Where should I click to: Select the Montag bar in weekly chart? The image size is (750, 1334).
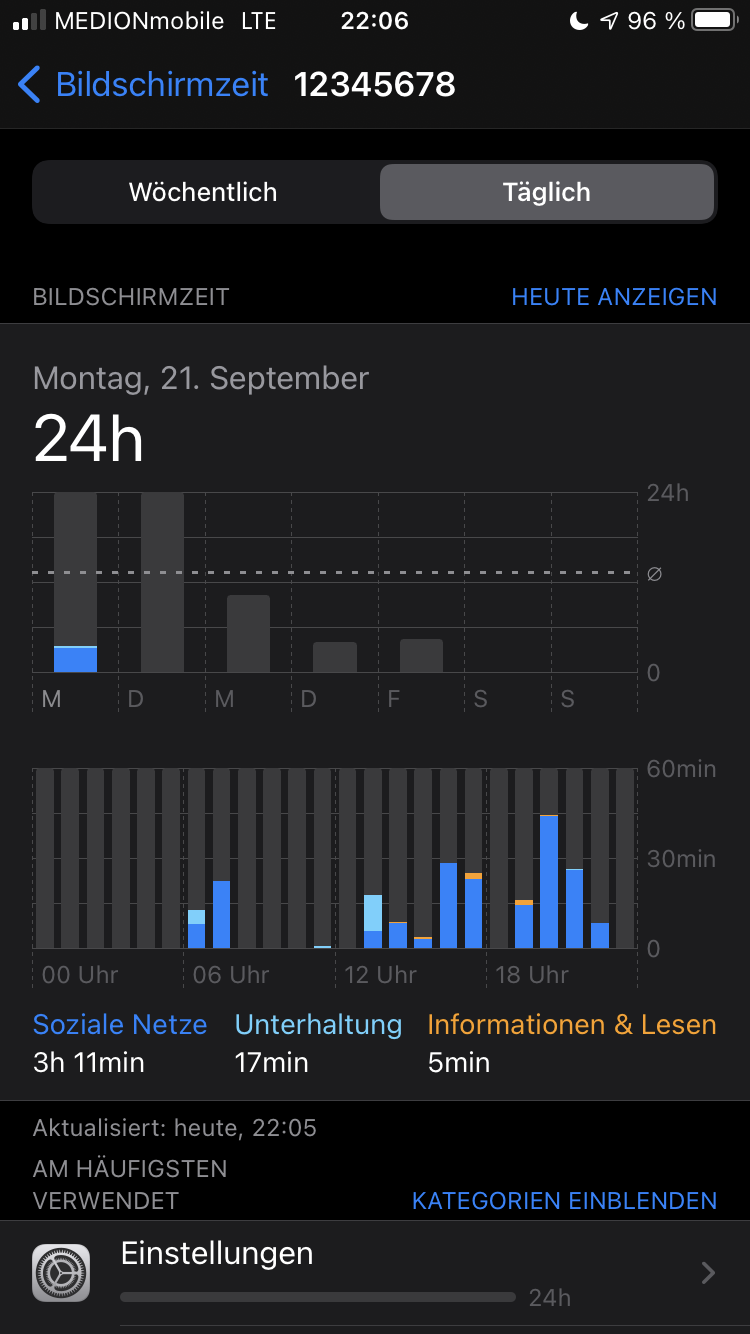(76, 580)
